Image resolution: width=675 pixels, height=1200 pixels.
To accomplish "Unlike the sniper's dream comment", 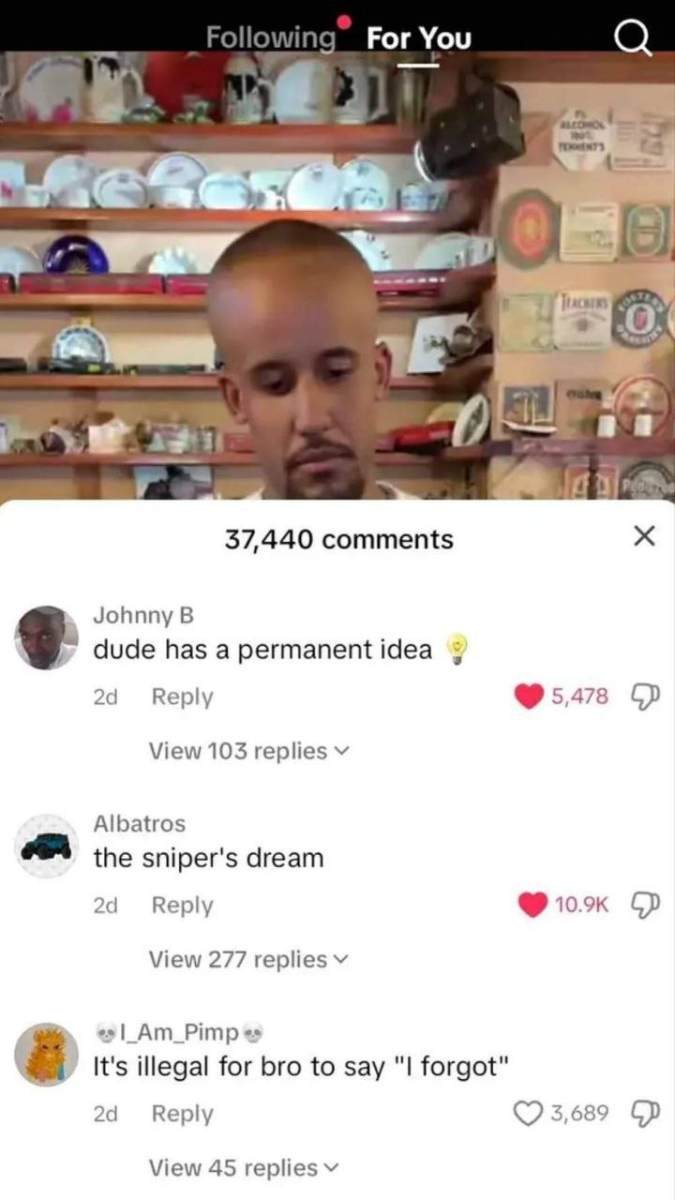I will 532,905.
